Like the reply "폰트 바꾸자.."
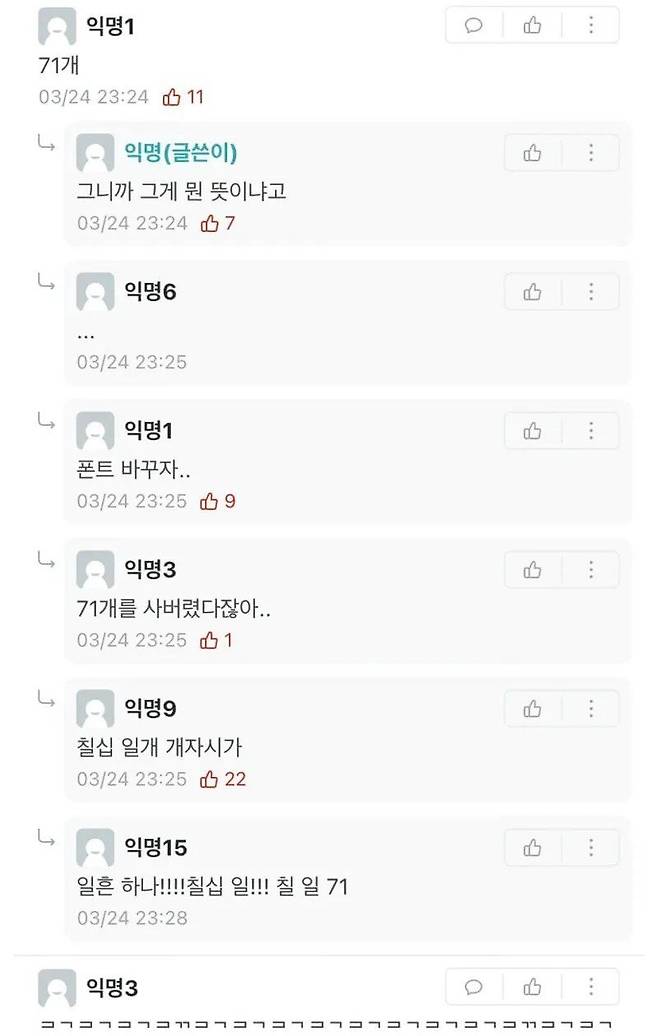 tap(532, 431)
